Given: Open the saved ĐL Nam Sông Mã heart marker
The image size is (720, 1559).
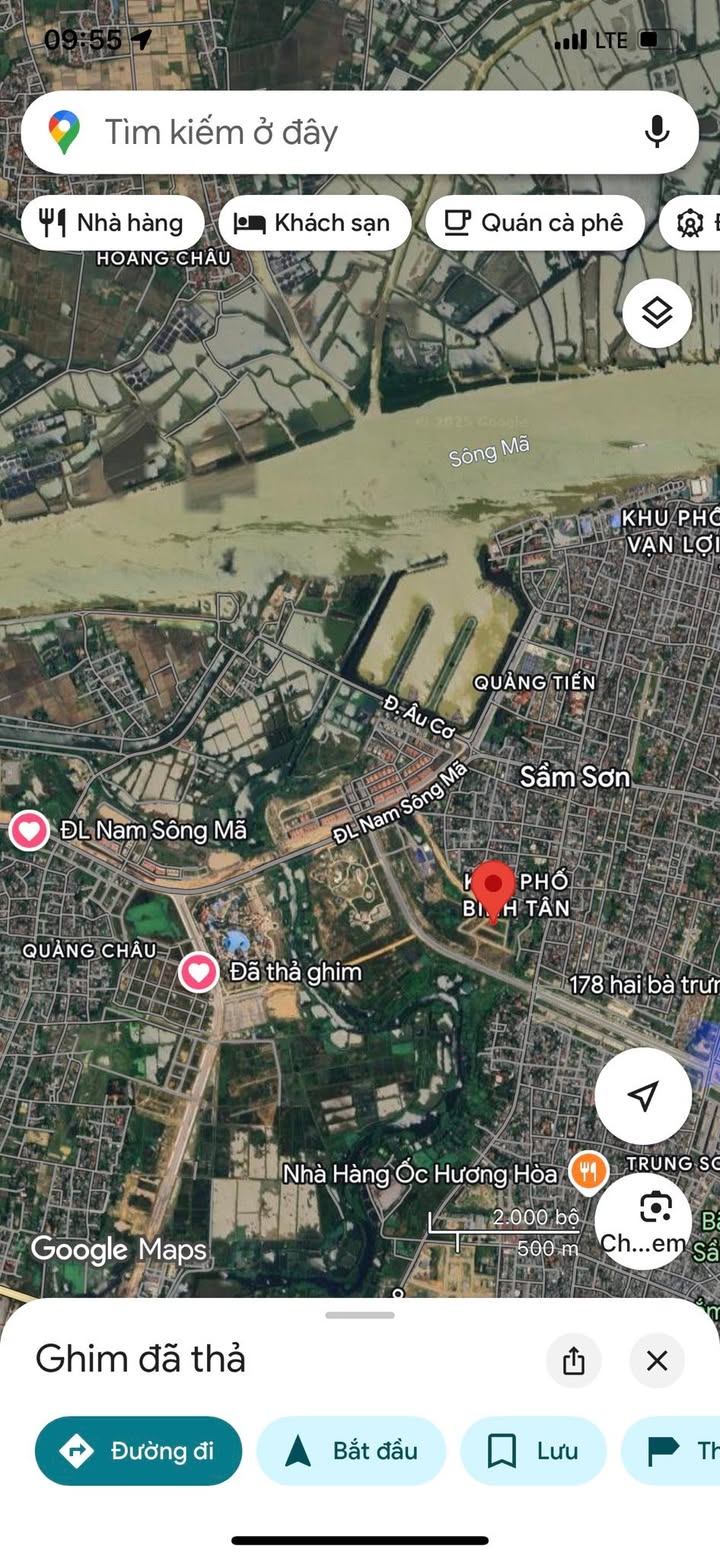Looking at the screenshot, I should [x=29, y=830].
